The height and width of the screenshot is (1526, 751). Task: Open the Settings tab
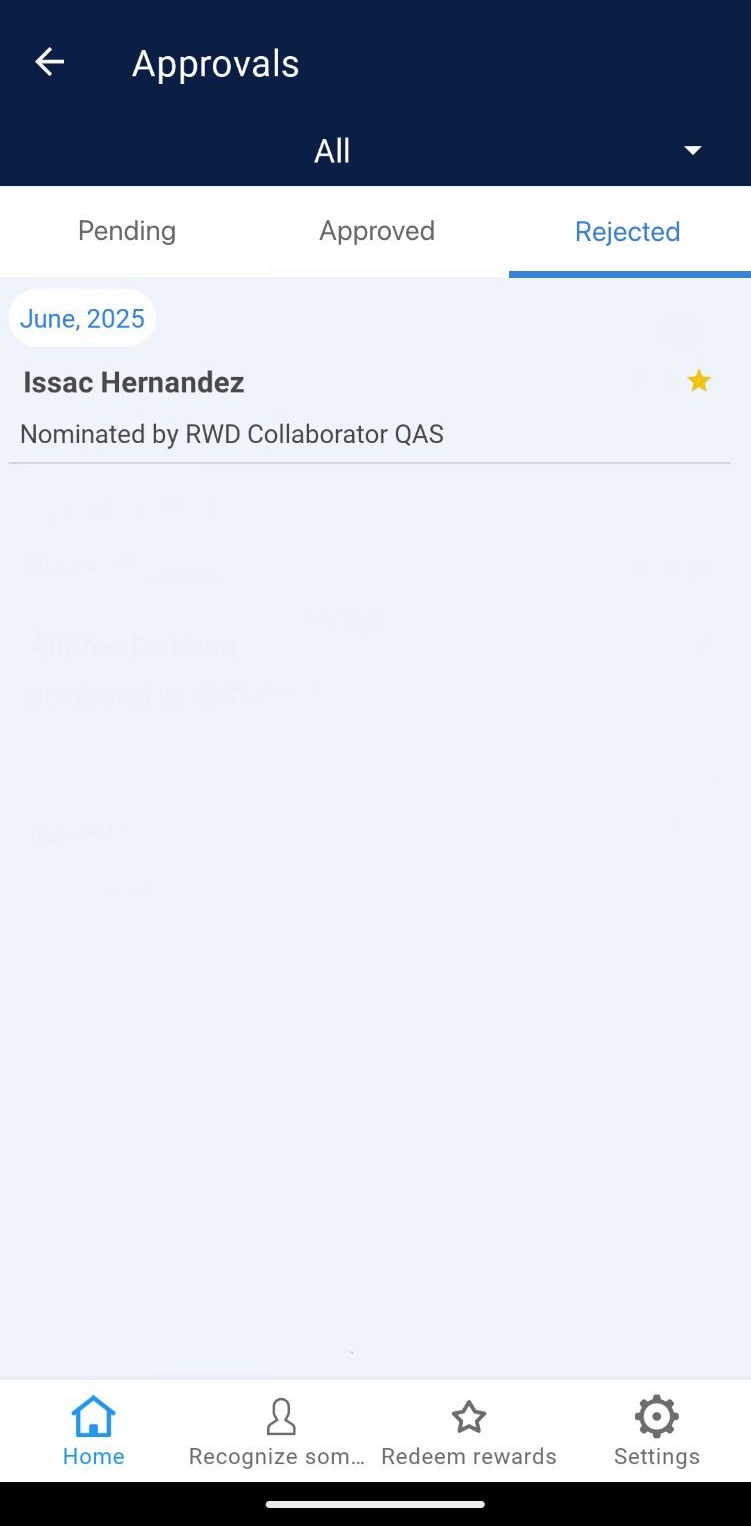click(656, 1431)
